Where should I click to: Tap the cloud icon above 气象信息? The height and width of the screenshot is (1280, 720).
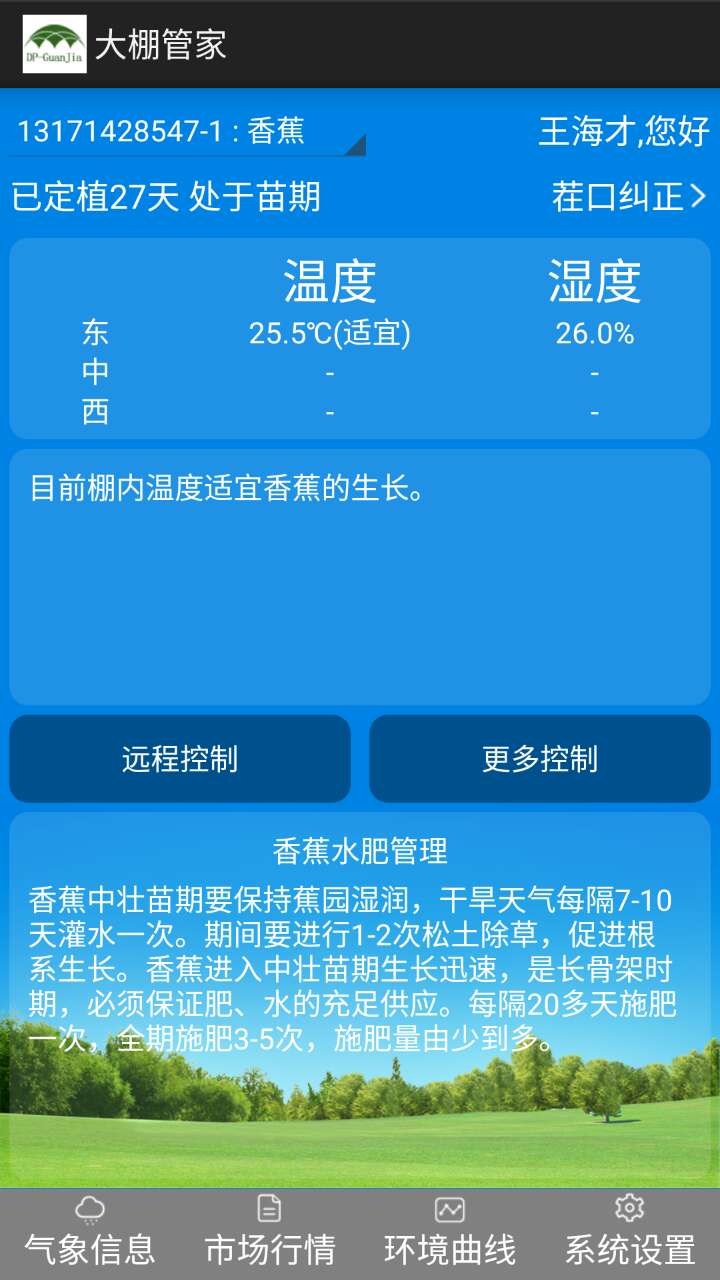point(89,1208)
